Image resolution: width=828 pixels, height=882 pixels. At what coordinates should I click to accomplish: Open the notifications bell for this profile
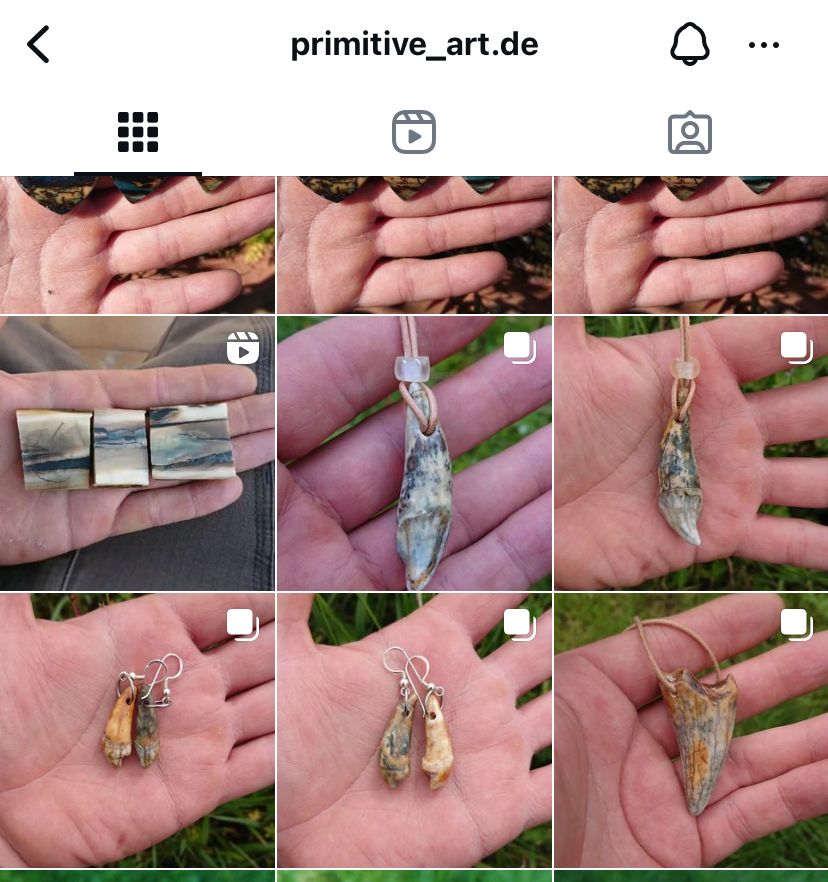click(x=688, y=44)
